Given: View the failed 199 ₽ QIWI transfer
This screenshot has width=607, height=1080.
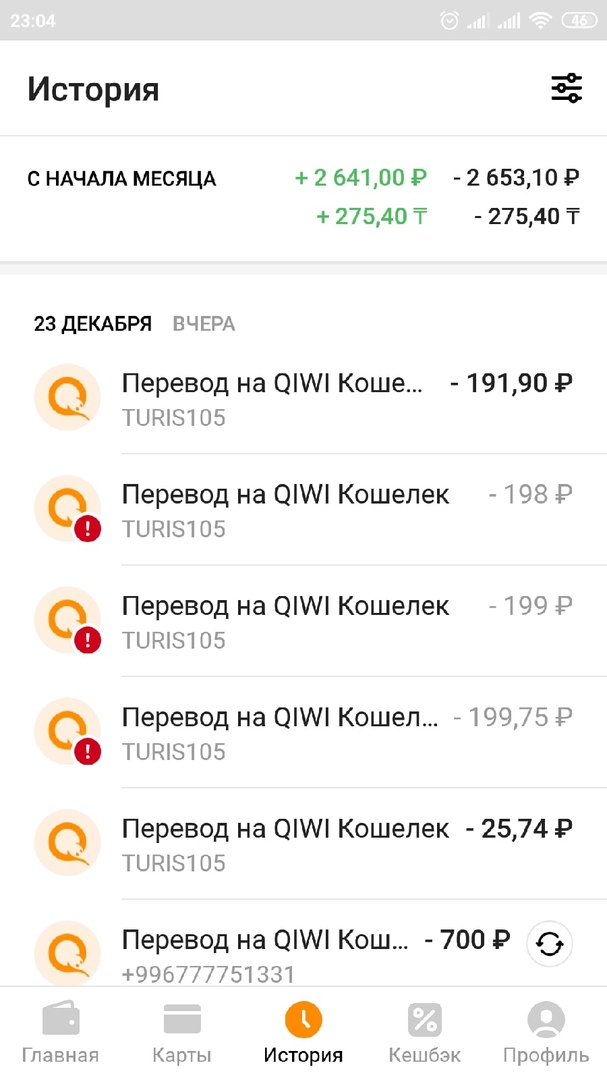Looking at the screenshot, I should pyautogui.click(x=300, y=621).
